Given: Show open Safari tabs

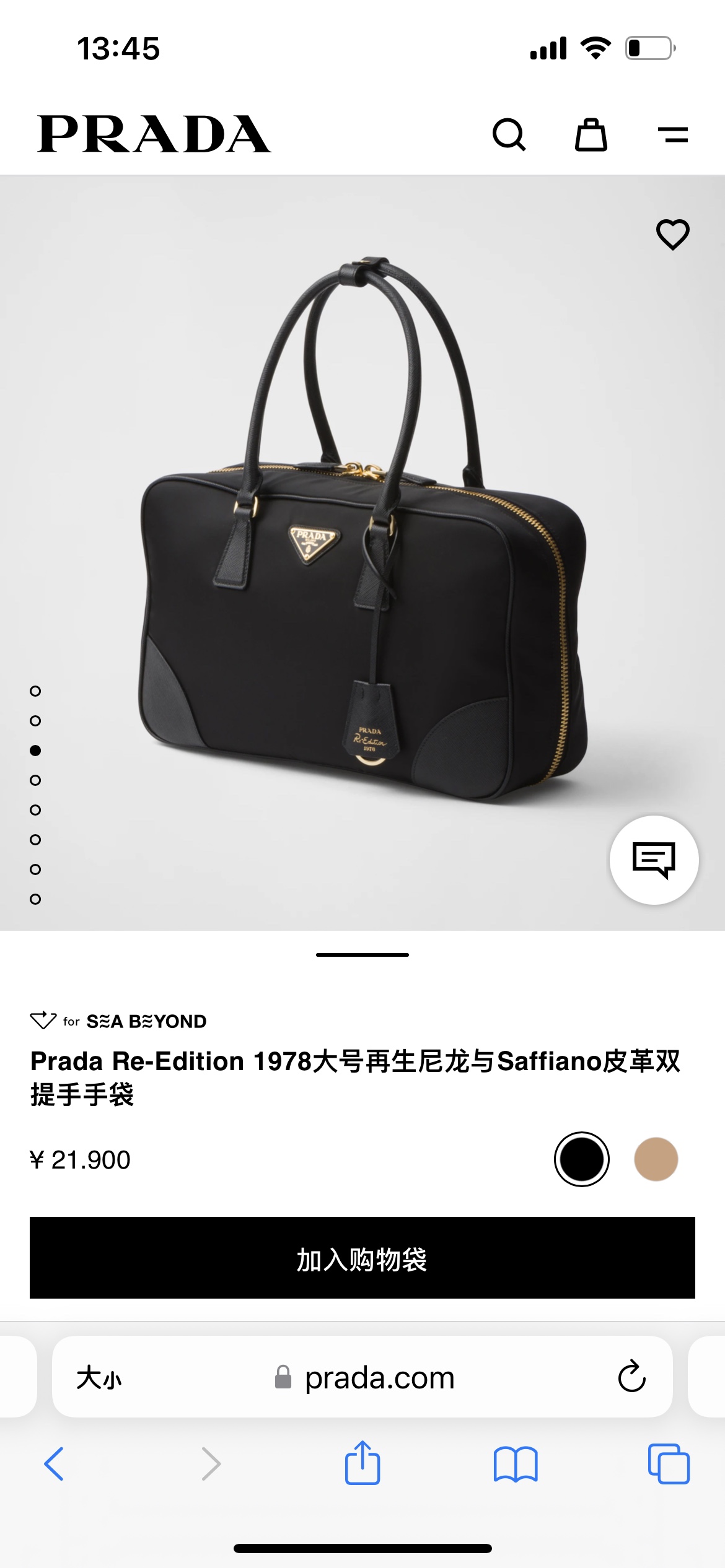Looking at the screenshot, I should [x=669, y=1464].
